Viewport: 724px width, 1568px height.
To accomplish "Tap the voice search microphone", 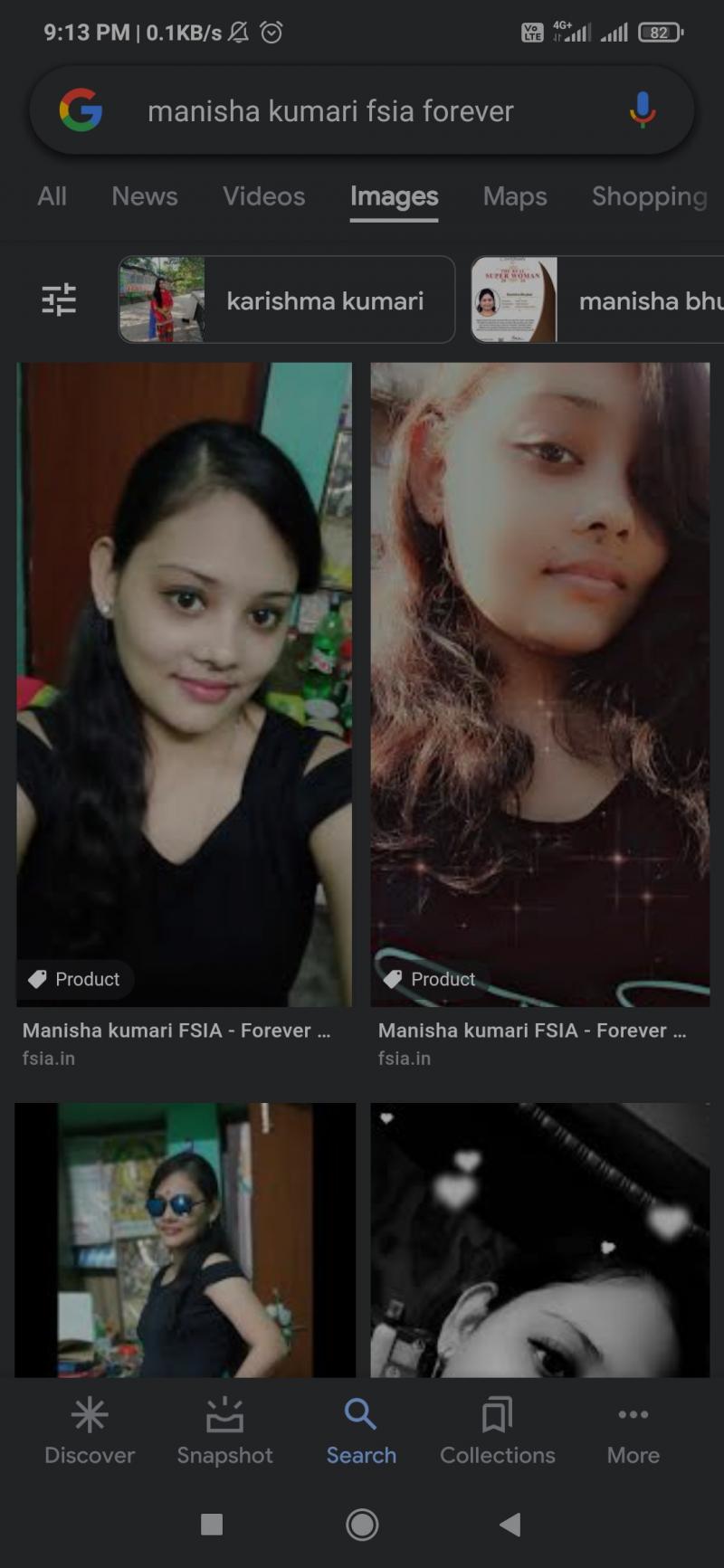I will 643,110.
